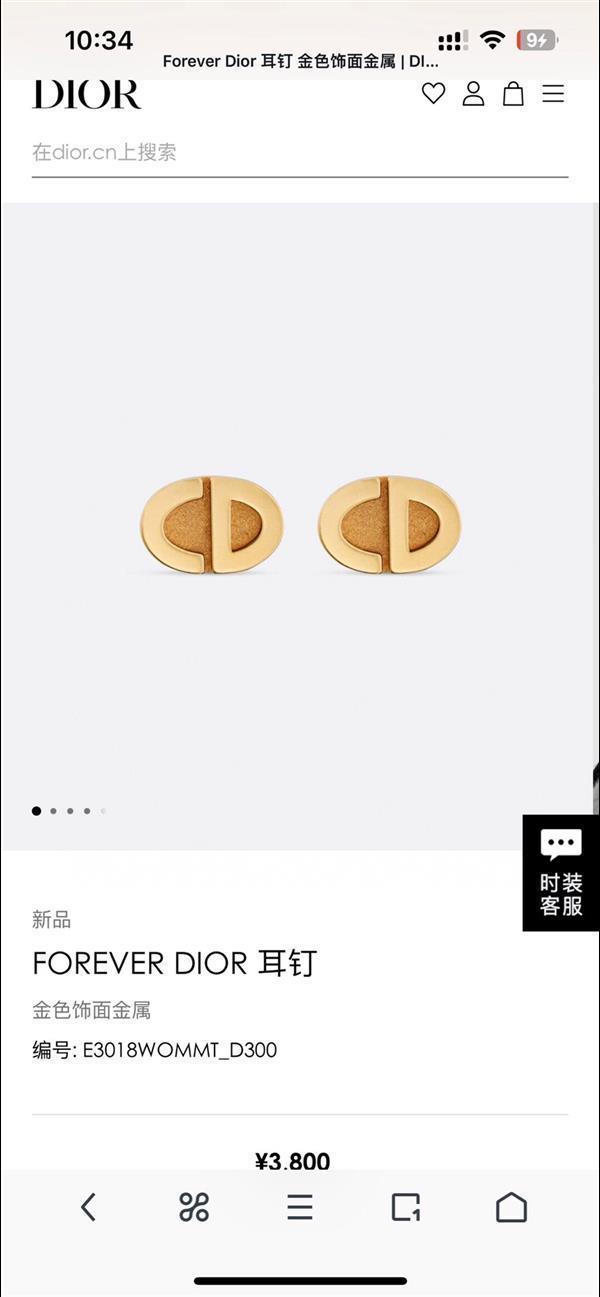
Task: Contact 时装客服 customer service
Action: 560,873
